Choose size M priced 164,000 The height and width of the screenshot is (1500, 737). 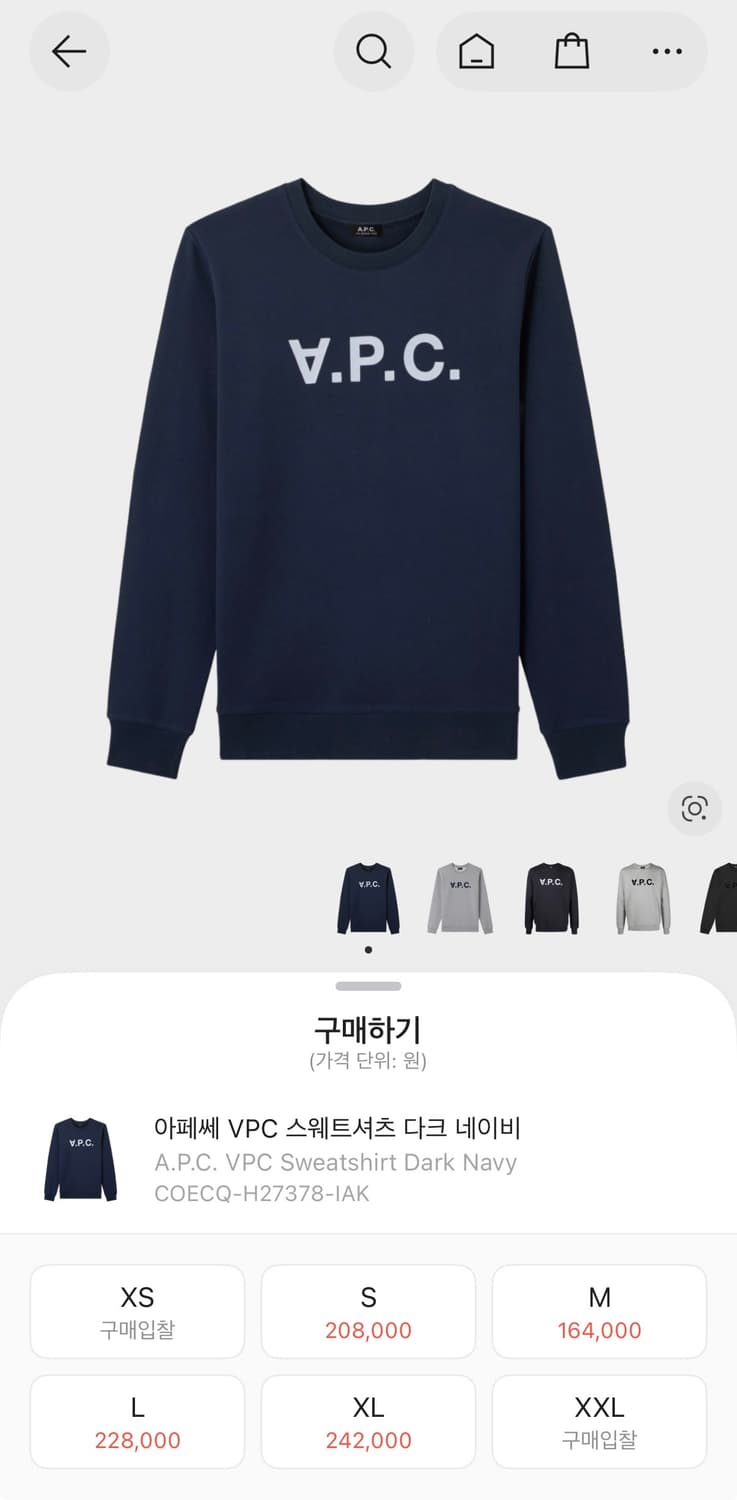[599, 1311]
